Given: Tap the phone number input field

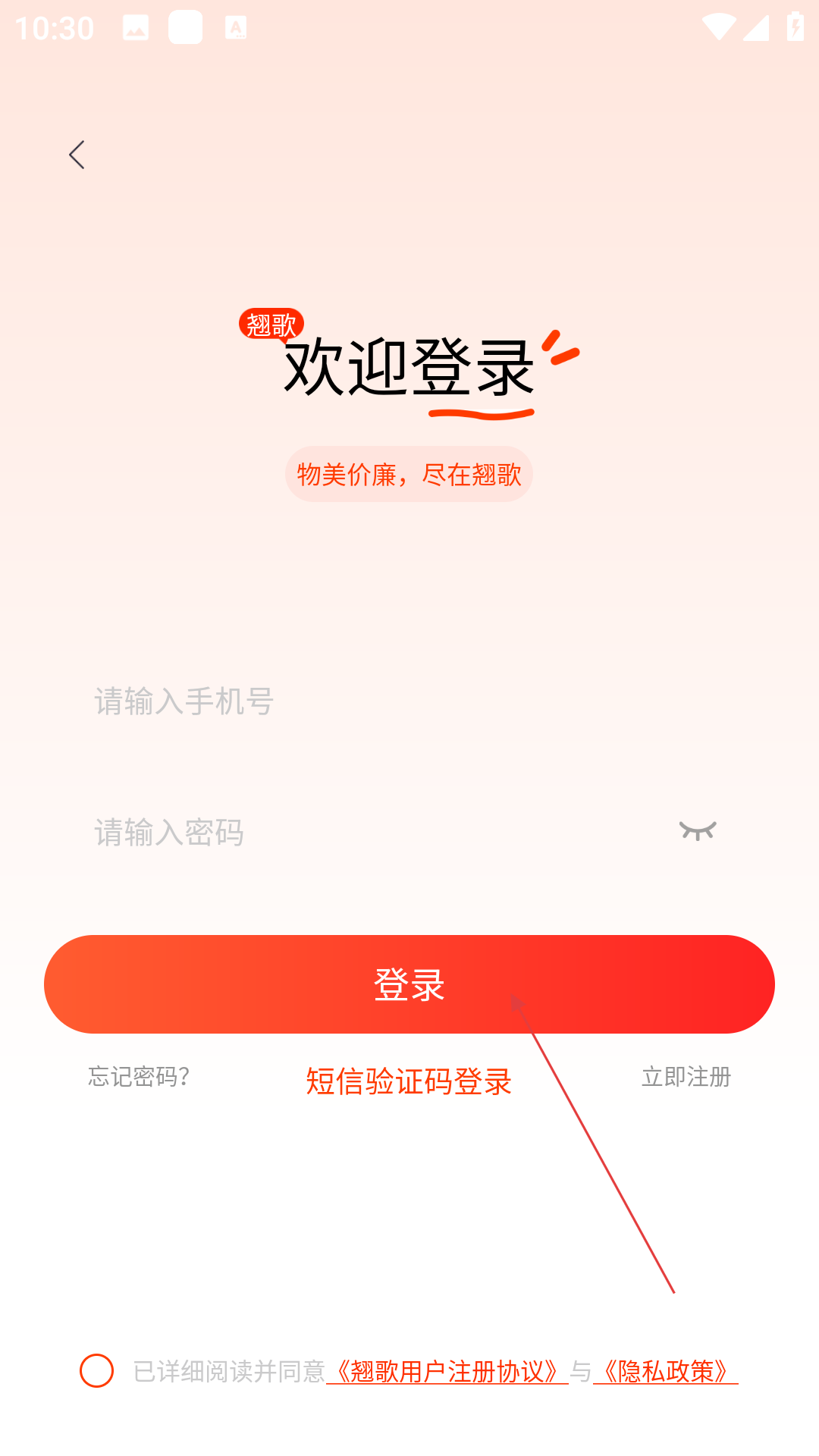Looking at the screenshot, I should (x=409, y=701).
